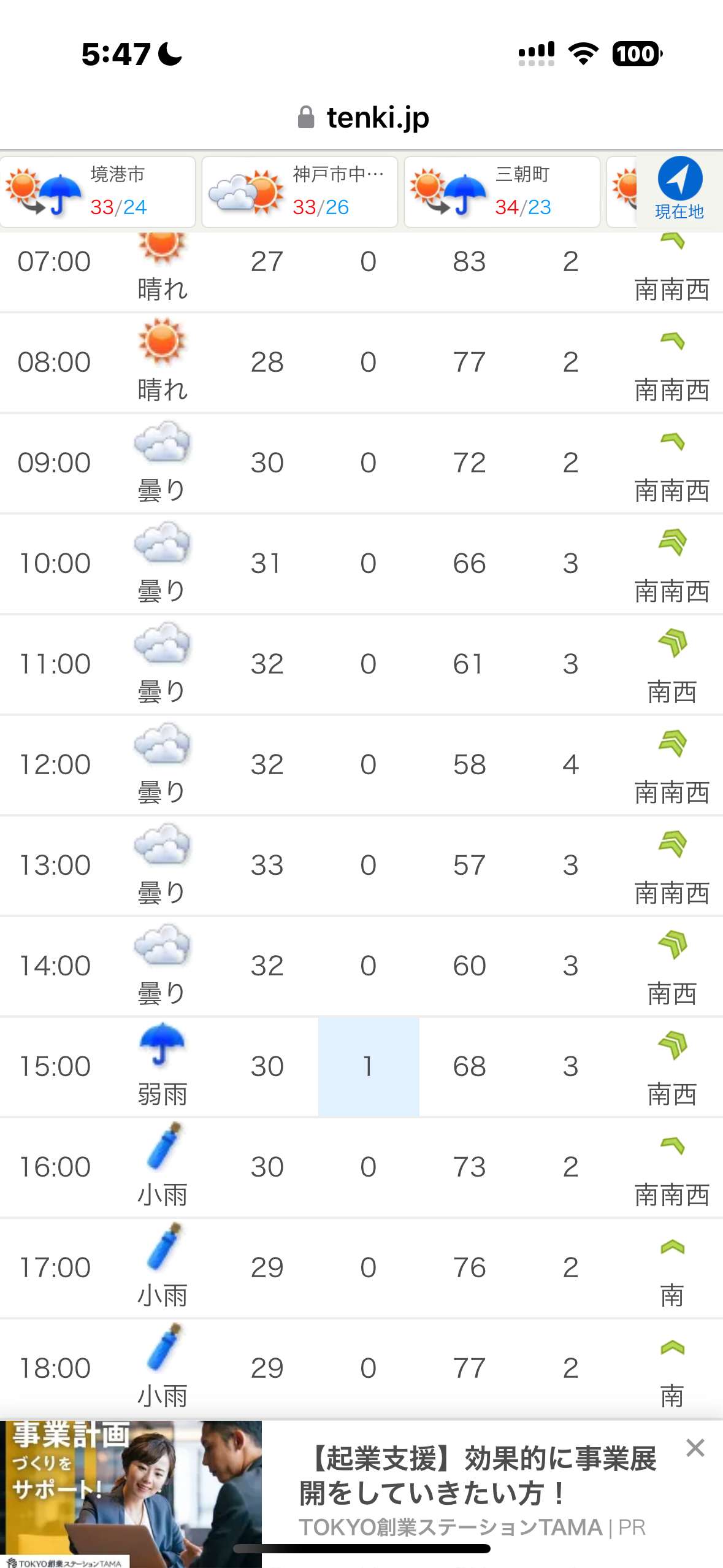This screenshot has width=723, height=1568.
Task: Tap the 現在地 current location button
Action: pyautogui.click(x=679, y=189)
